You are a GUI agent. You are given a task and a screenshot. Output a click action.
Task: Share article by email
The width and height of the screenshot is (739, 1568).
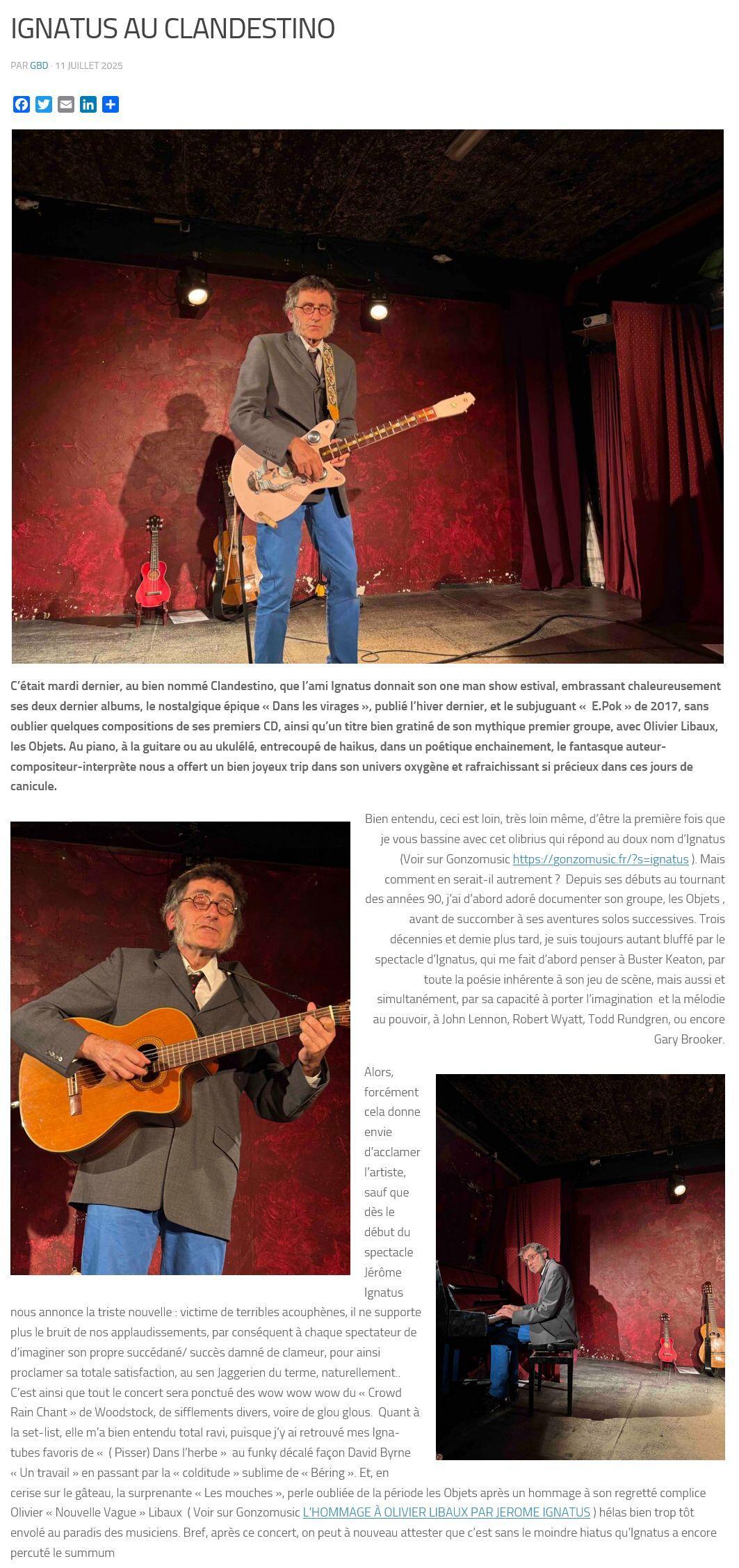coord(66,104)
